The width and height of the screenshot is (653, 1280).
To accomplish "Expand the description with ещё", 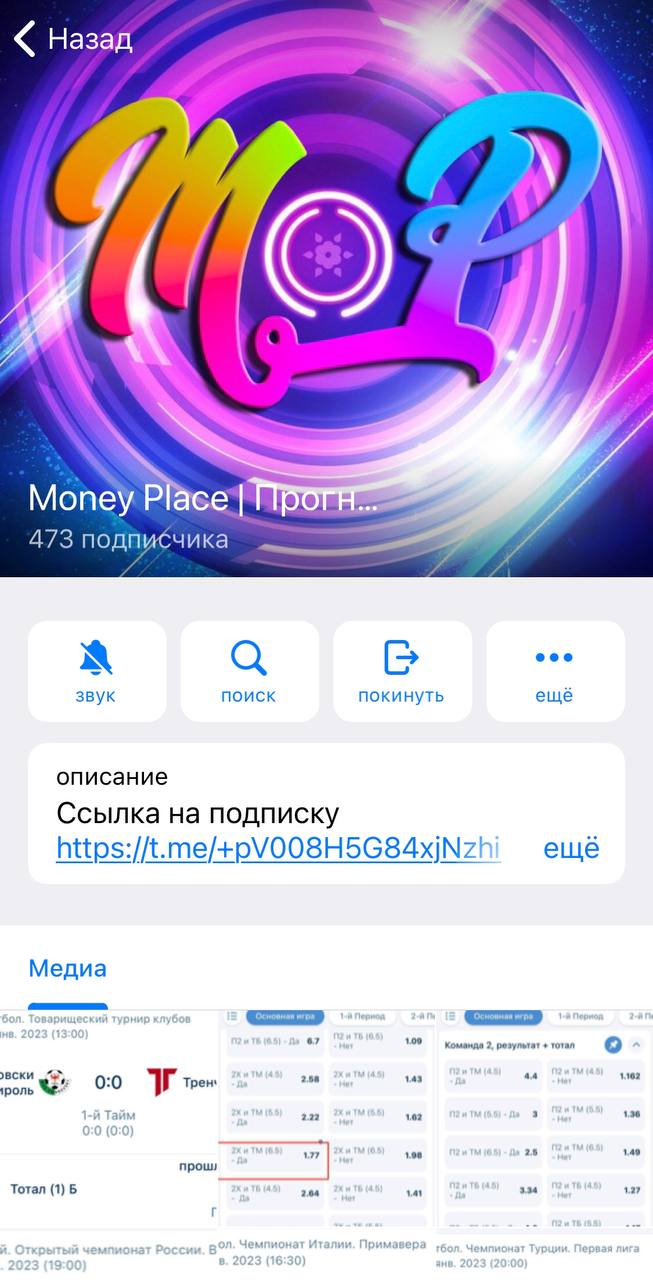I will tap(571, 849).
